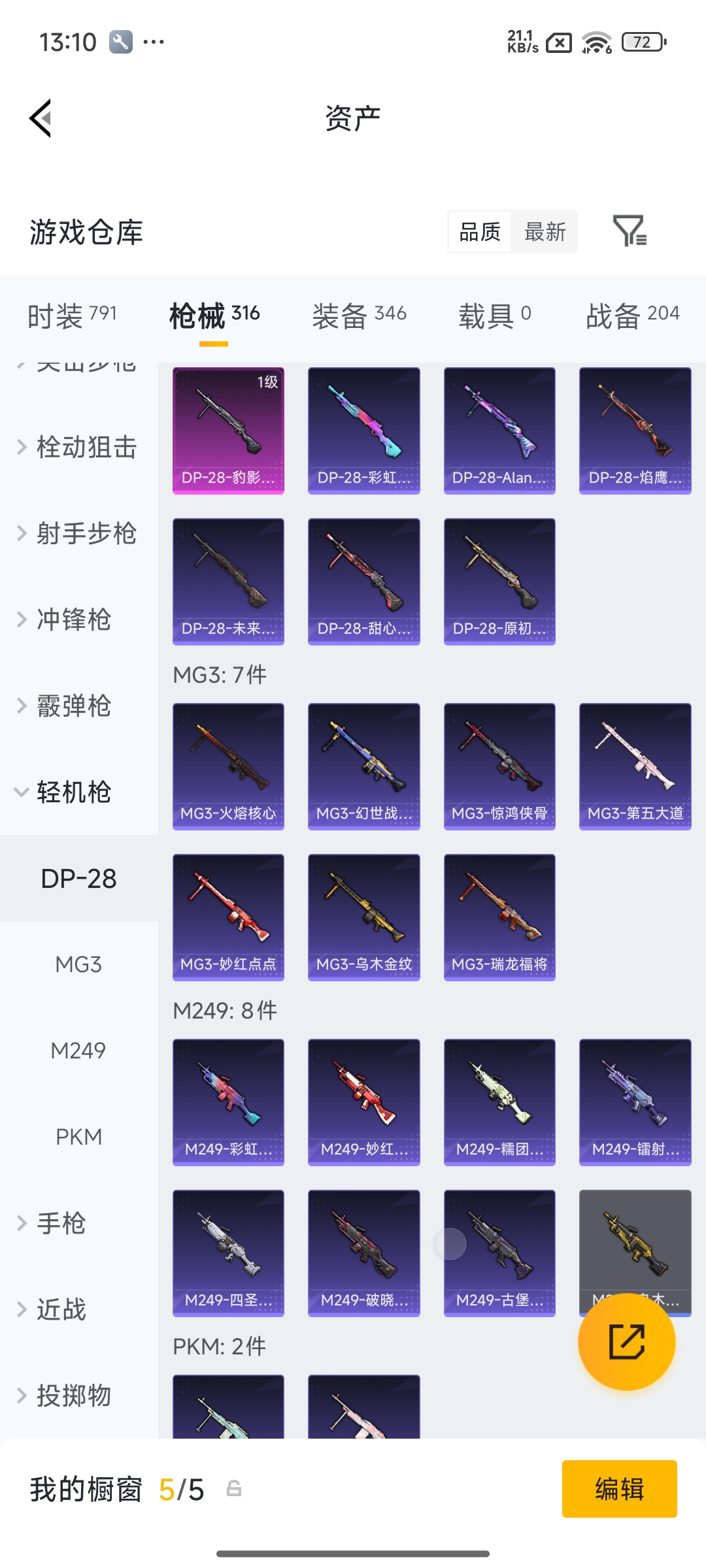Sort by 品质
Viewport: 706px width, 1568px height.
click(480, 231)
